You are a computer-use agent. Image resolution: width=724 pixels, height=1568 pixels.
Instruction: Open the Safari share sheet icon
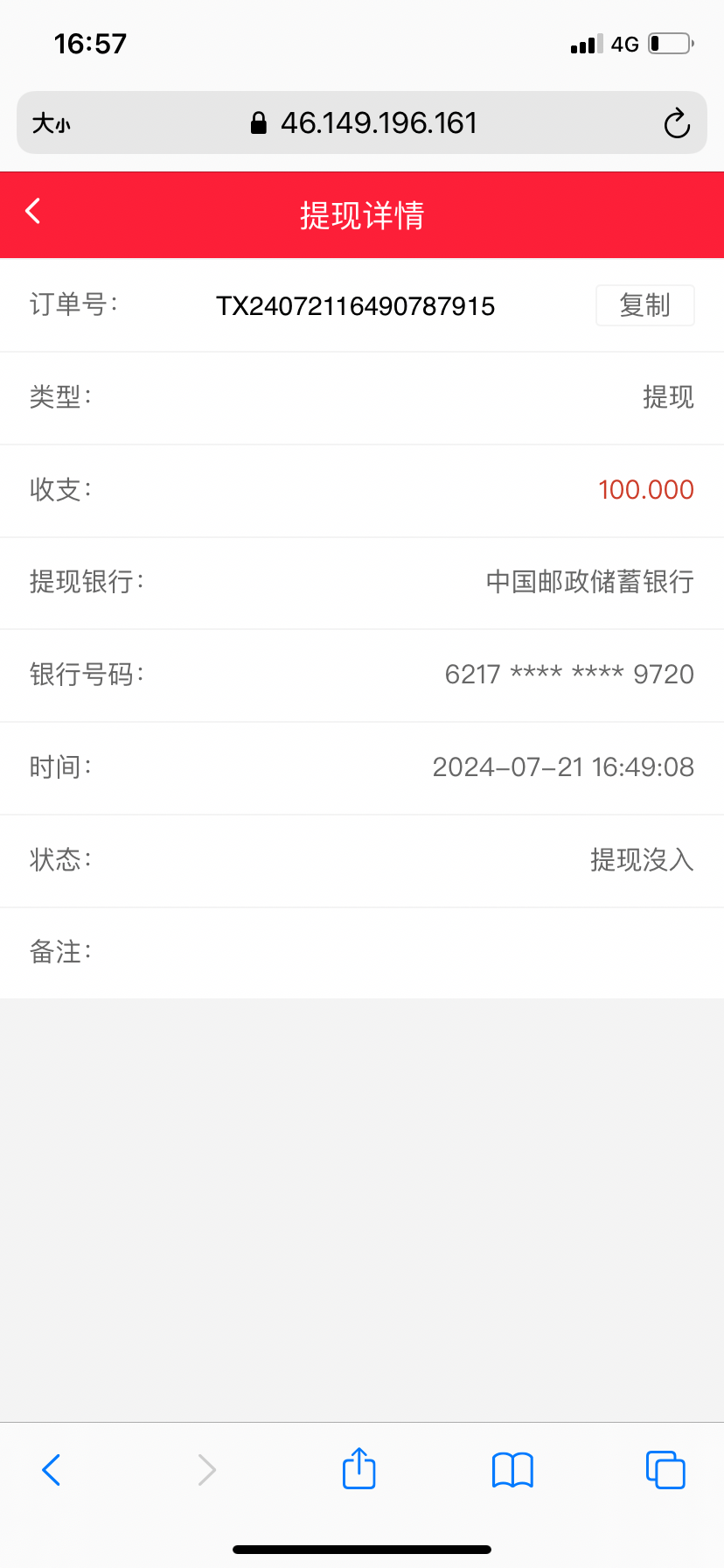[x=359, y=1470]
